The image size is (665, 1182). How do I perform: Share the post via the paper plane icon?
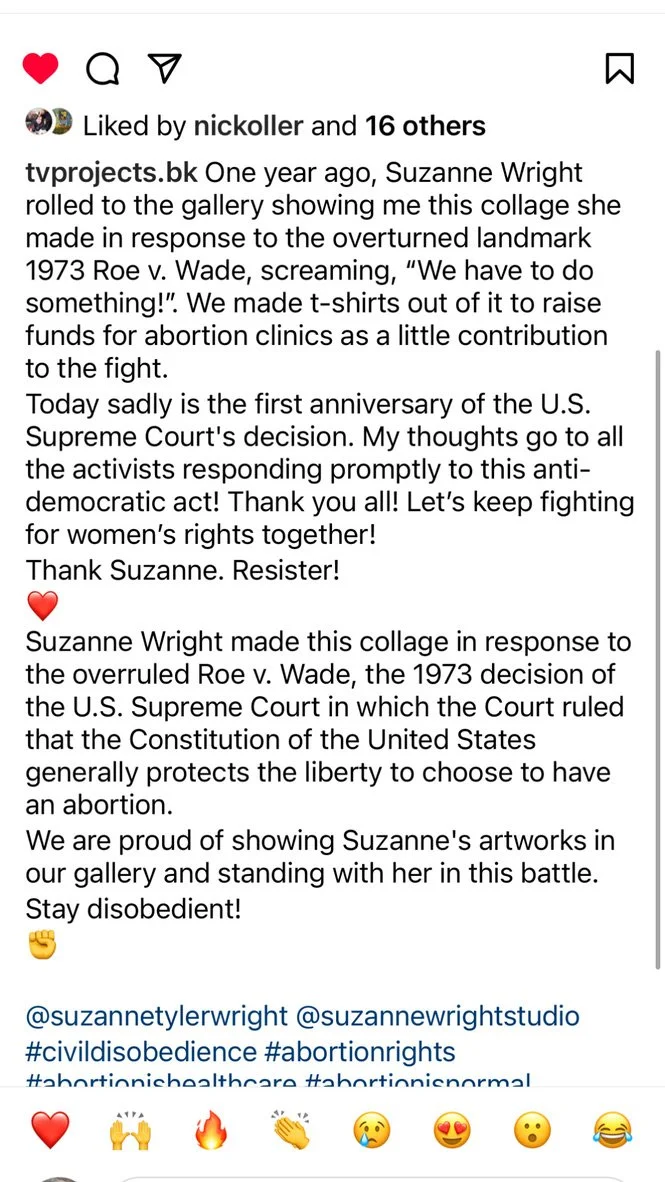165,69
